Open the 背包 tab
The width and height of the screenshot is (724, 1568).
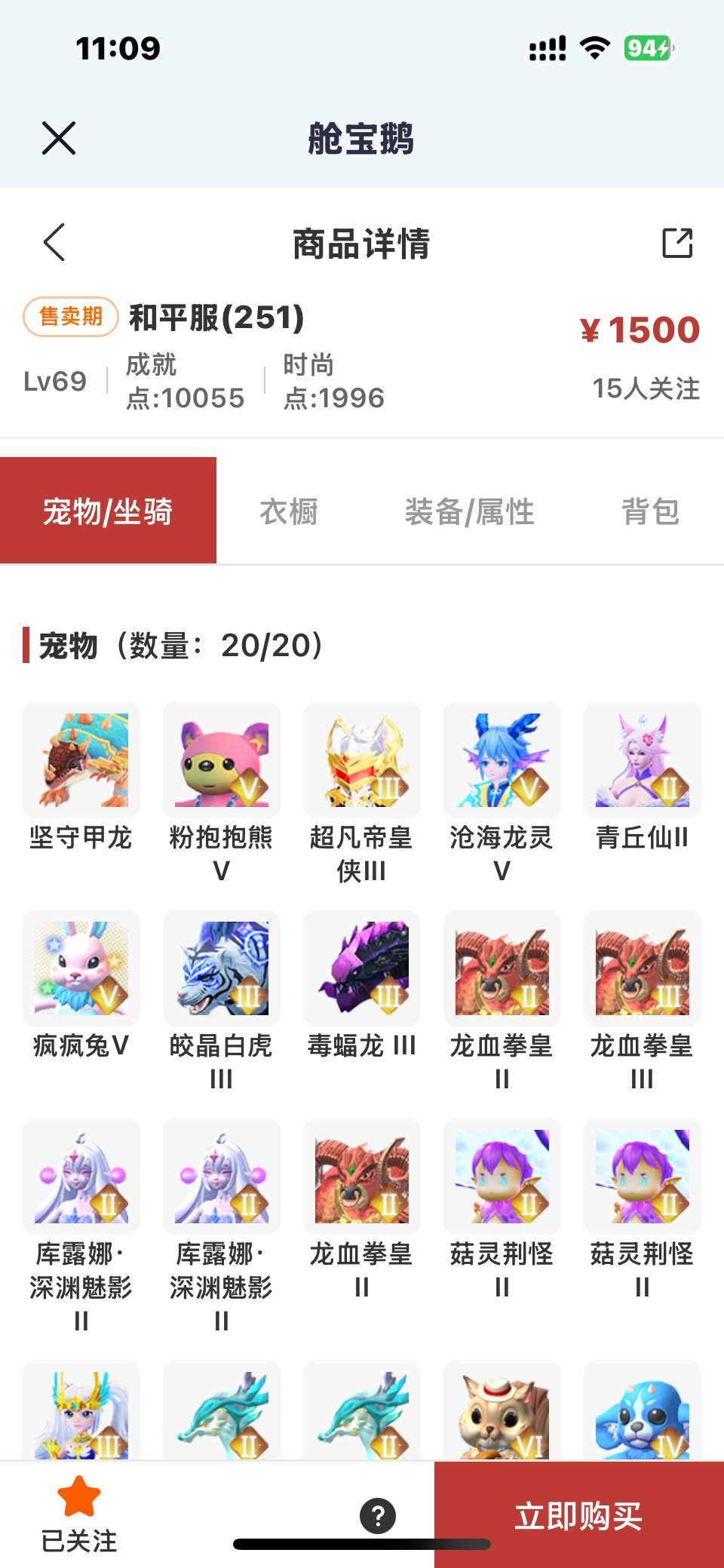(650, 511)
